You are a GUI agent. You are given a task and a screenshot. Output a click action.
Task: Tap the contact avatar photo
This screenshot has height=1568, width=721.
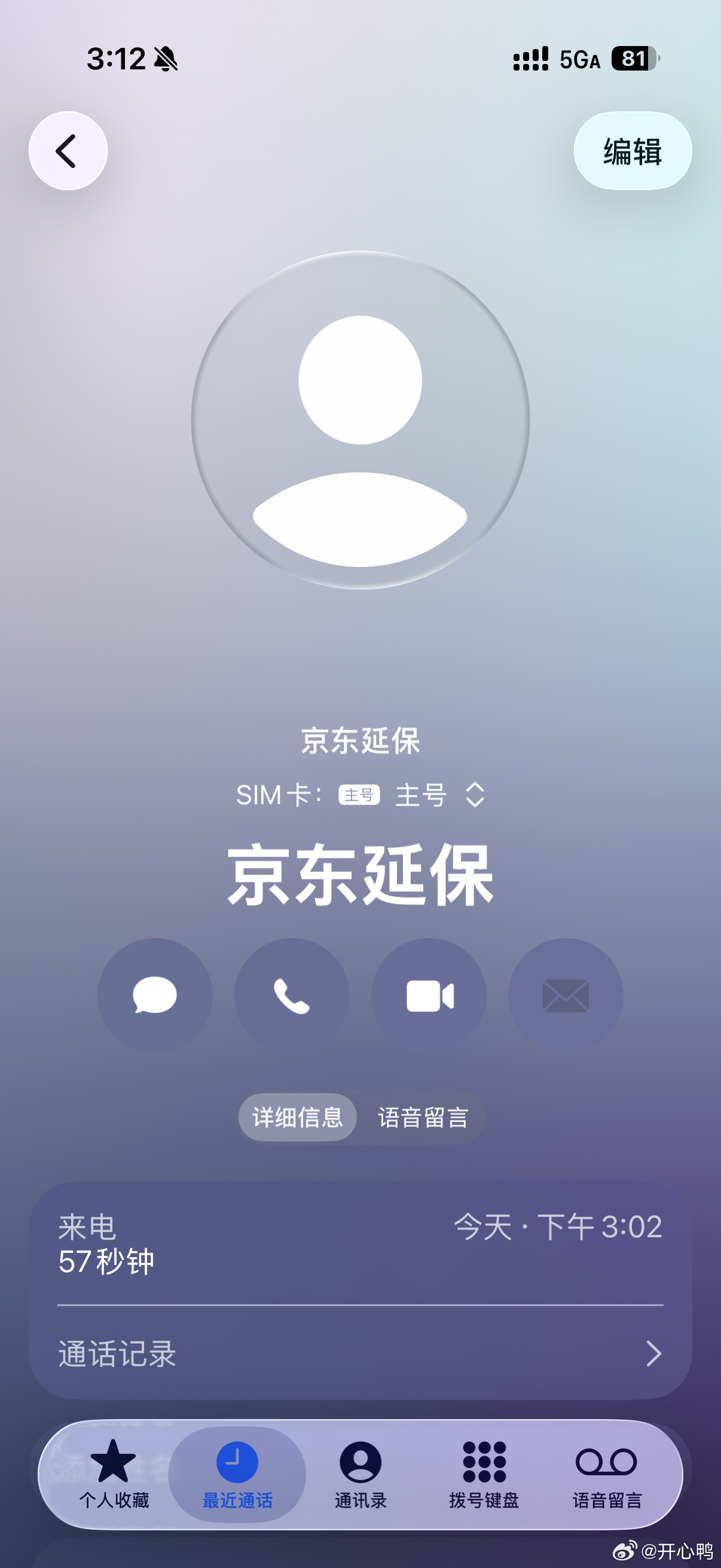click(361, 420)
